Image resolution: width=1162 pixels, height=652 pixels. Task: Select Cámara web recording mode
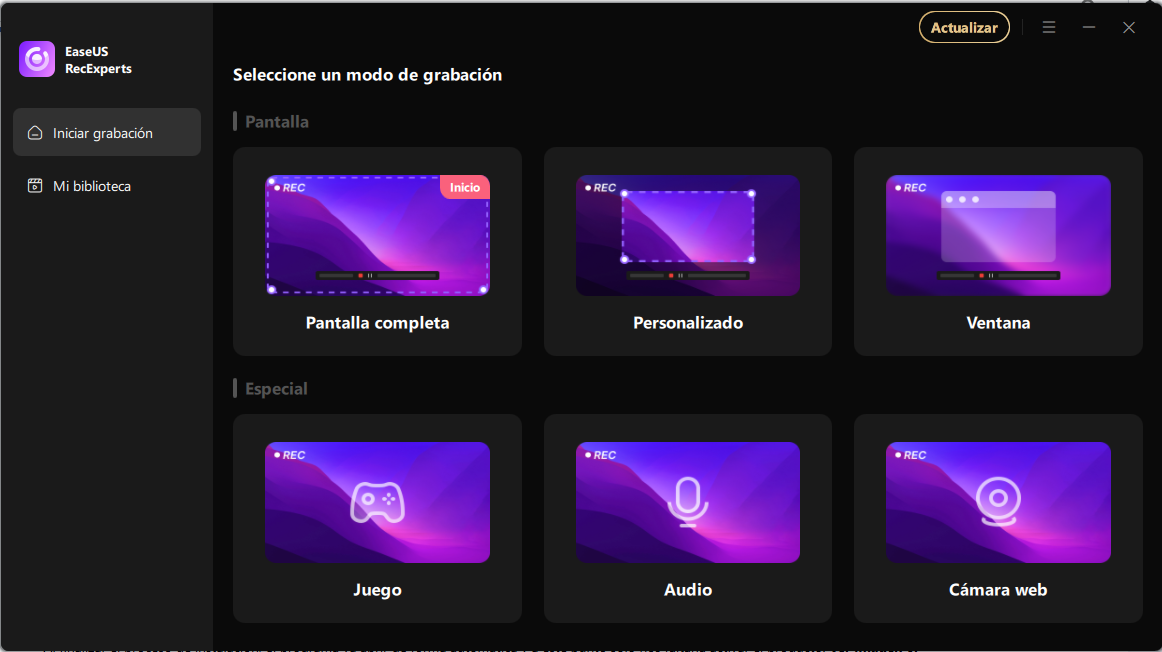(998, 518)
